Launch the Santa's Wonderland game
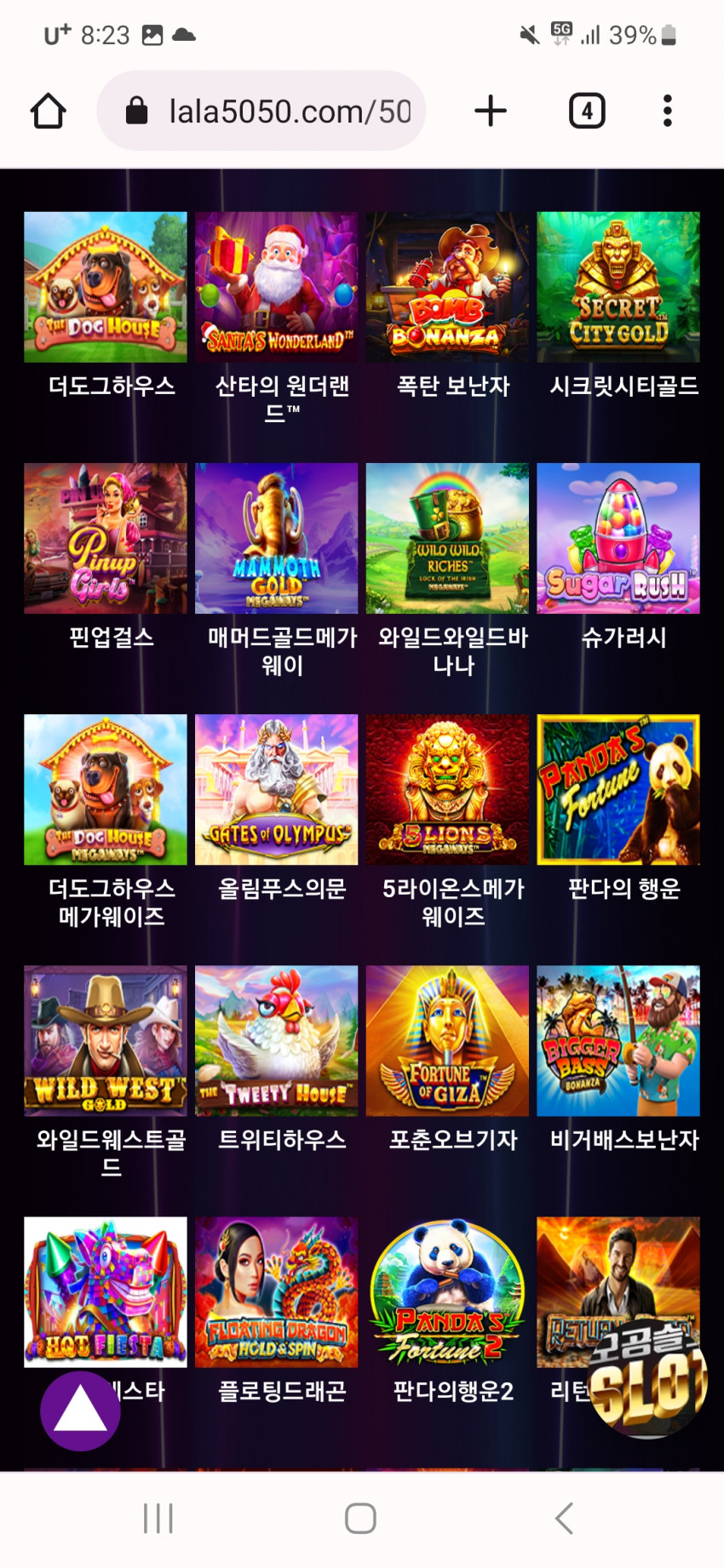The width and height of the screenshot is (724, 1568). tap(277, 287)
